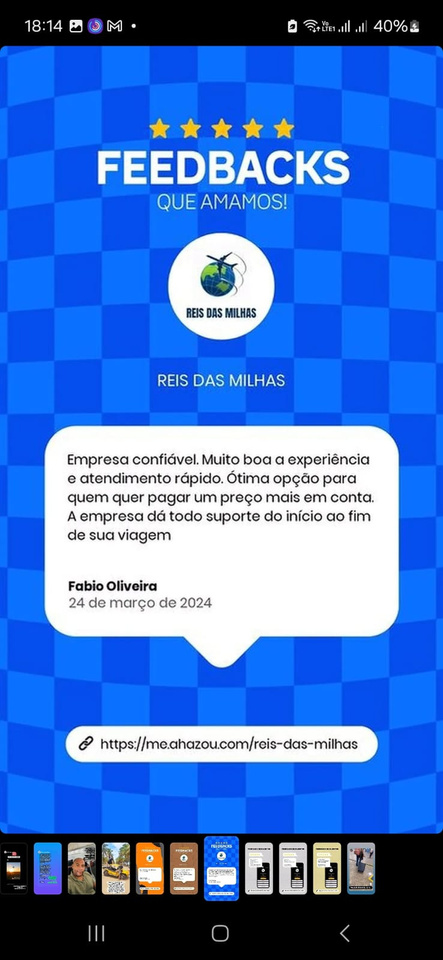443x960 pixels.
Task: Open the suitcase photo thumbnail
Action: click(x=361, y=868)
